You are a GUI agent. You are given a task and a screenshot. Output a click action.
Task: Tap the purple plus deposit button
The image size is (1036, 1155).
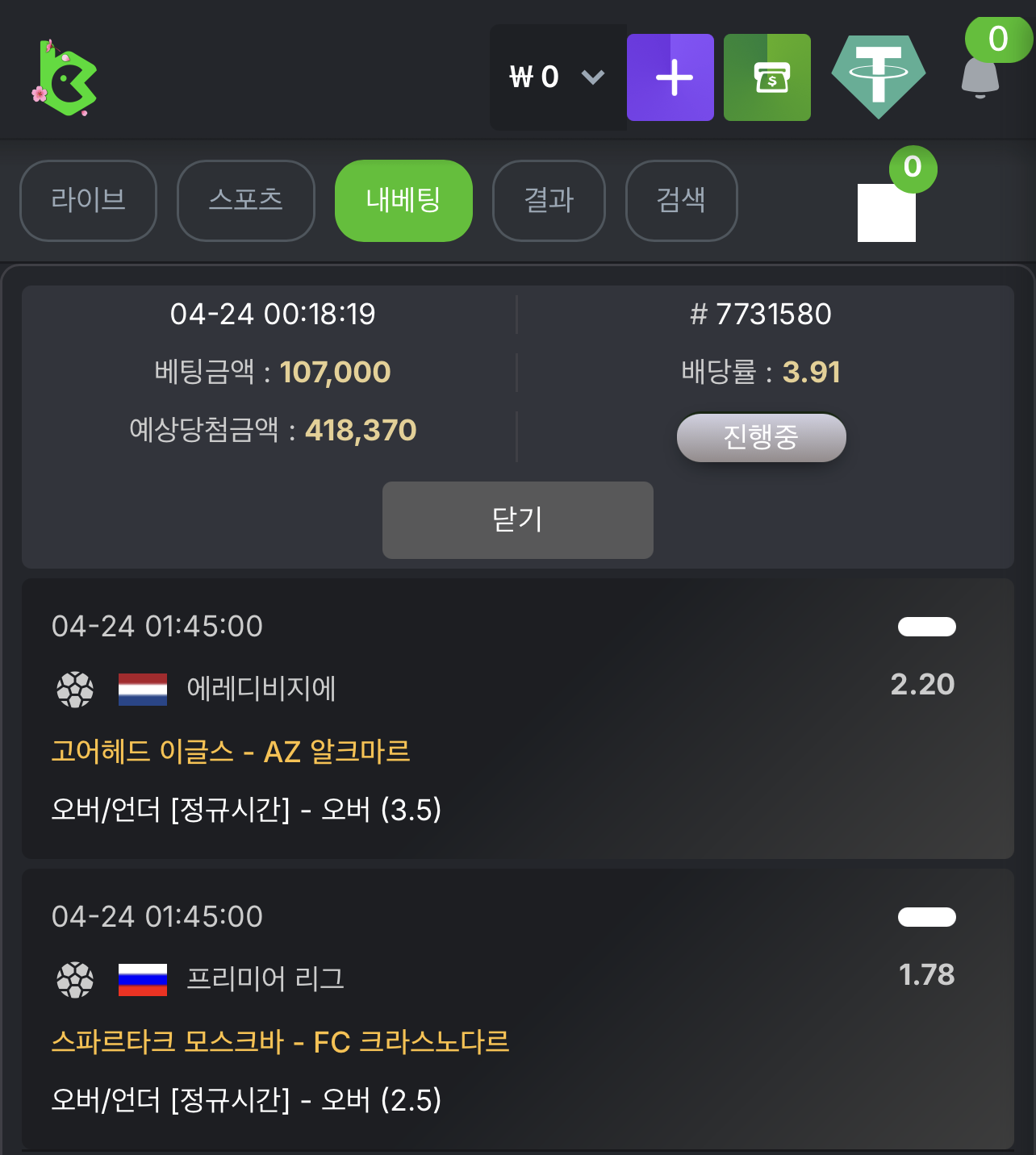point(670,77)
